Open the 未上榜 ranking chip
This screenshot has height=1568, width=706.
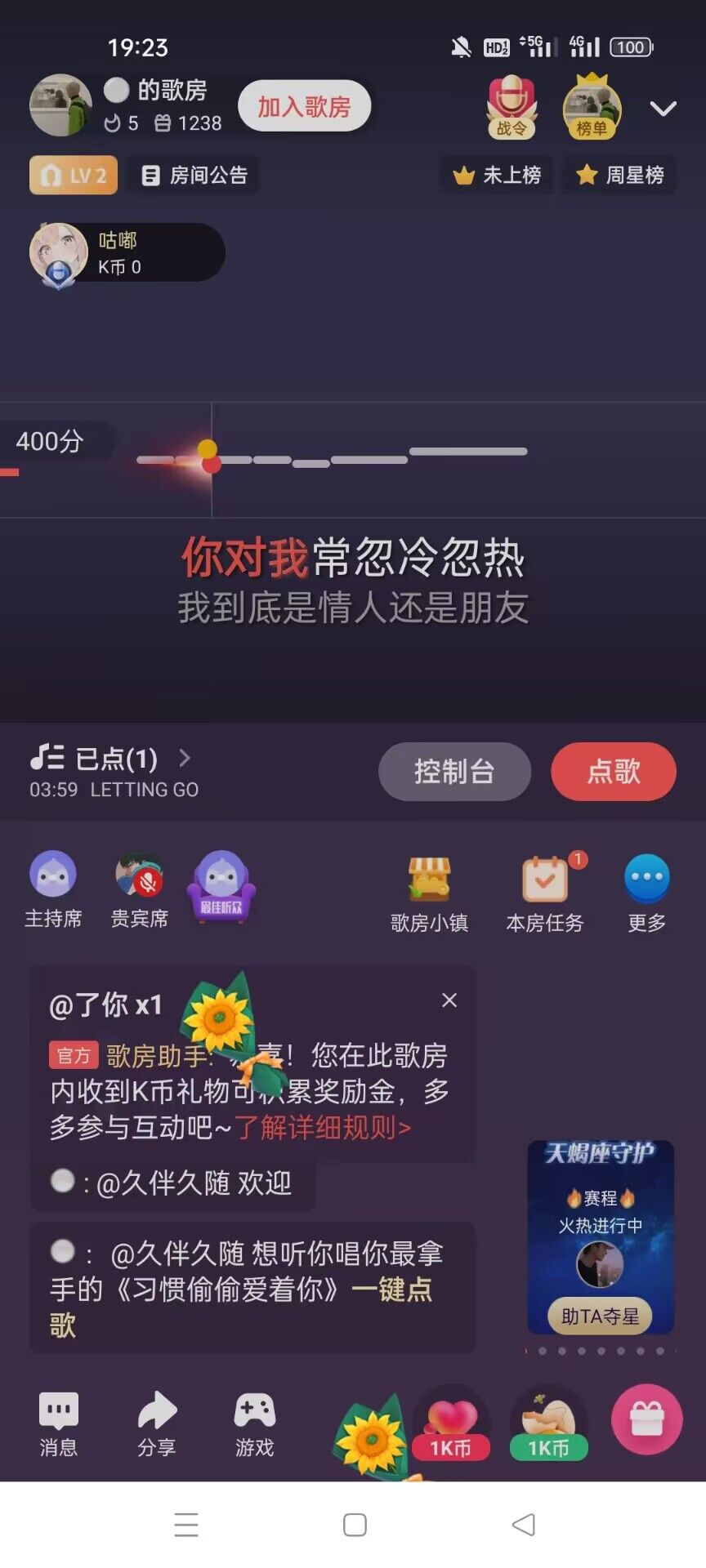coord(498,176)
